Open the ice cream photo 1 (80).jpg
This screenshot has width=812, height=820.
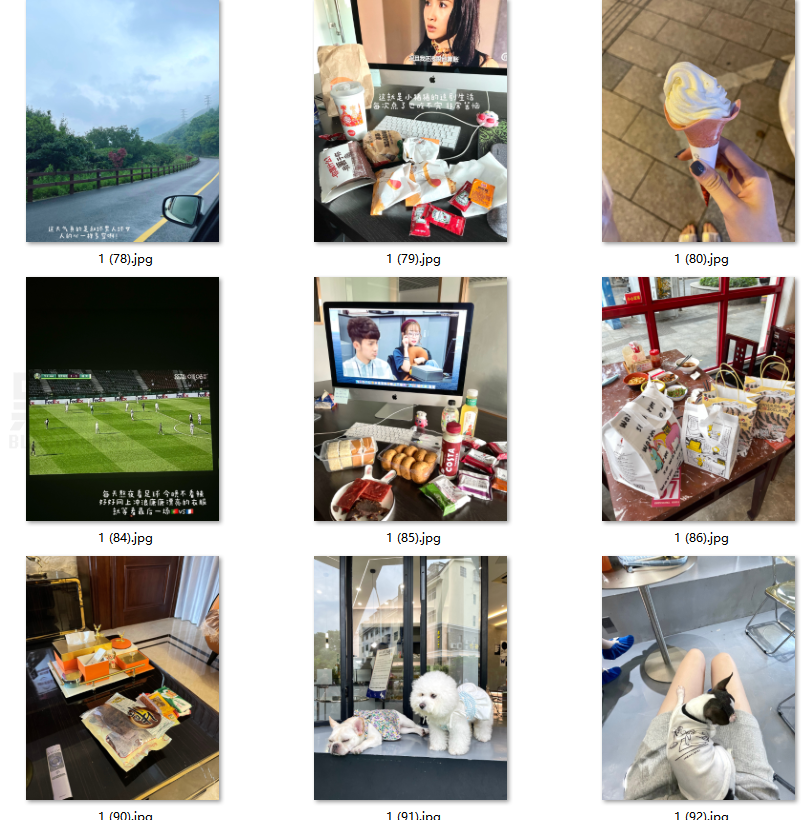click(x=698, y=121)
